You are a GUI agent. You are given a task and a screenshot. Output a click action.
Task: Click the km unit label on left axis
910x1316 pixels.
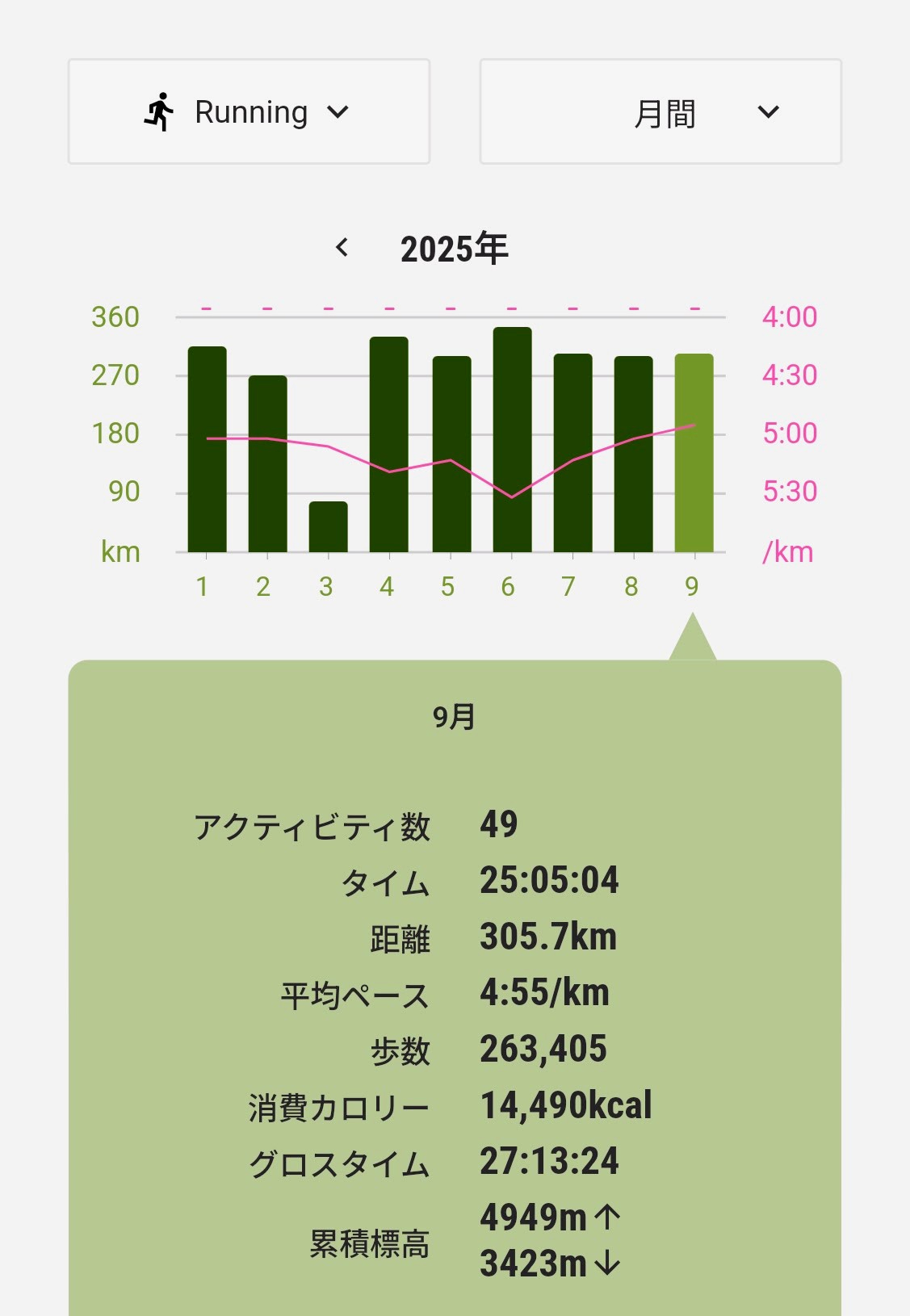coord(120,551)
